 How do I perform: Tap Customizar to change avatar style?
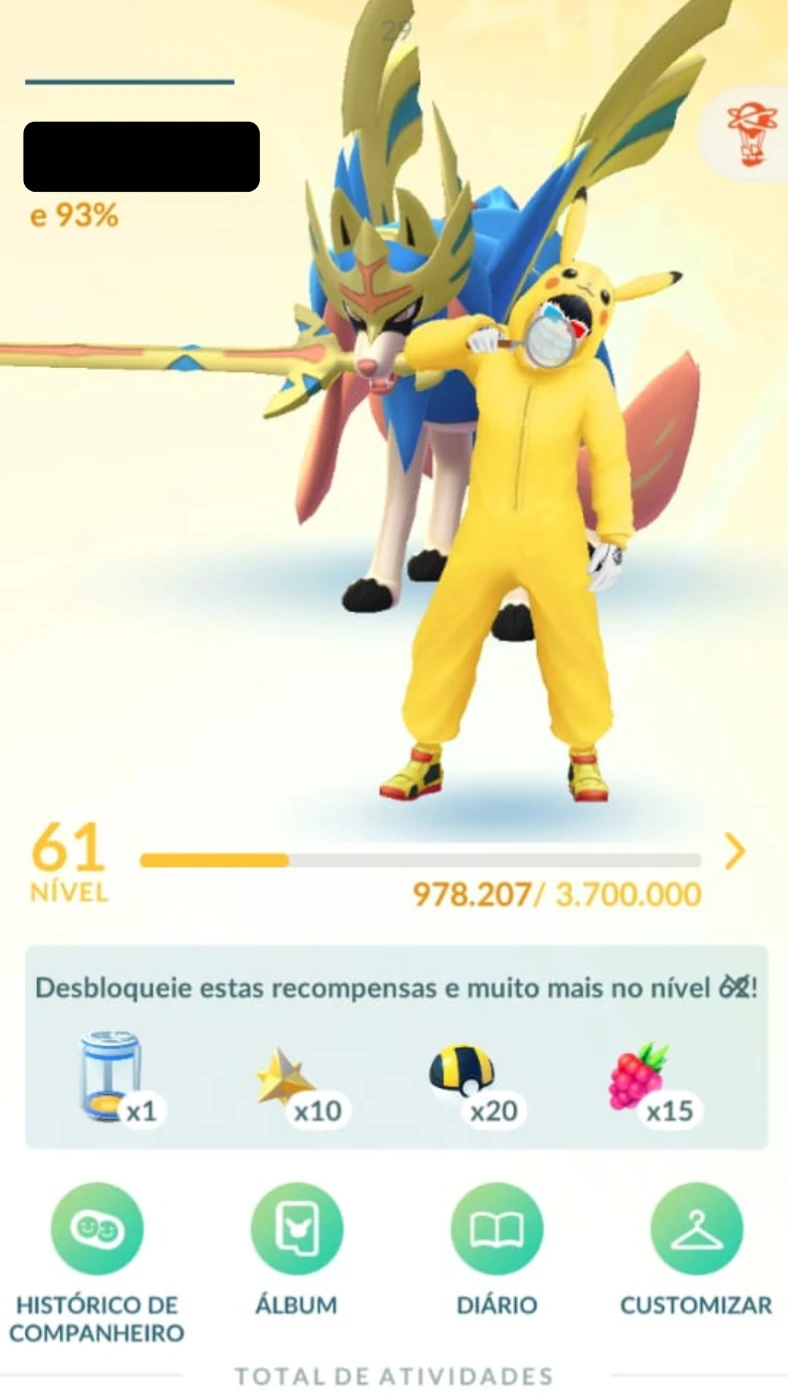[696, 1228]
